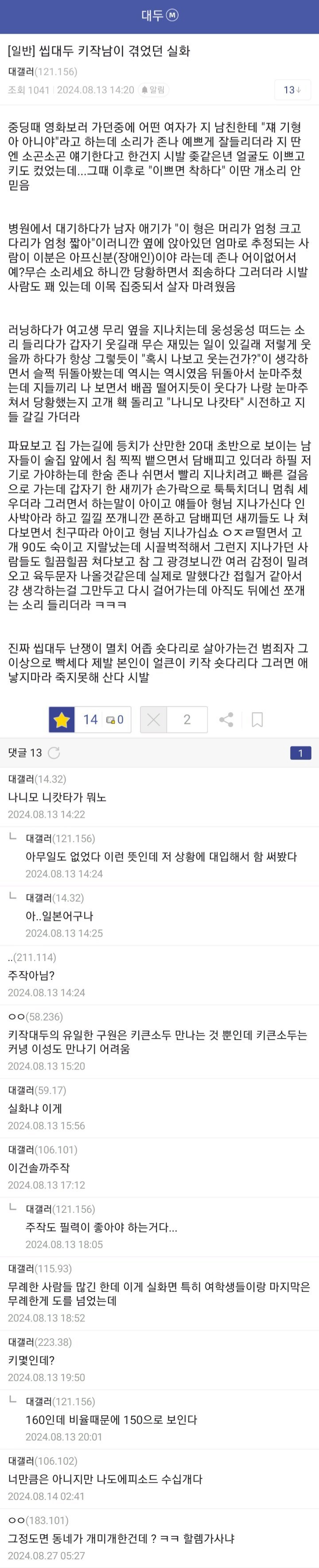319x1568 pixels.
Task: Share this post
Action: 226,719
